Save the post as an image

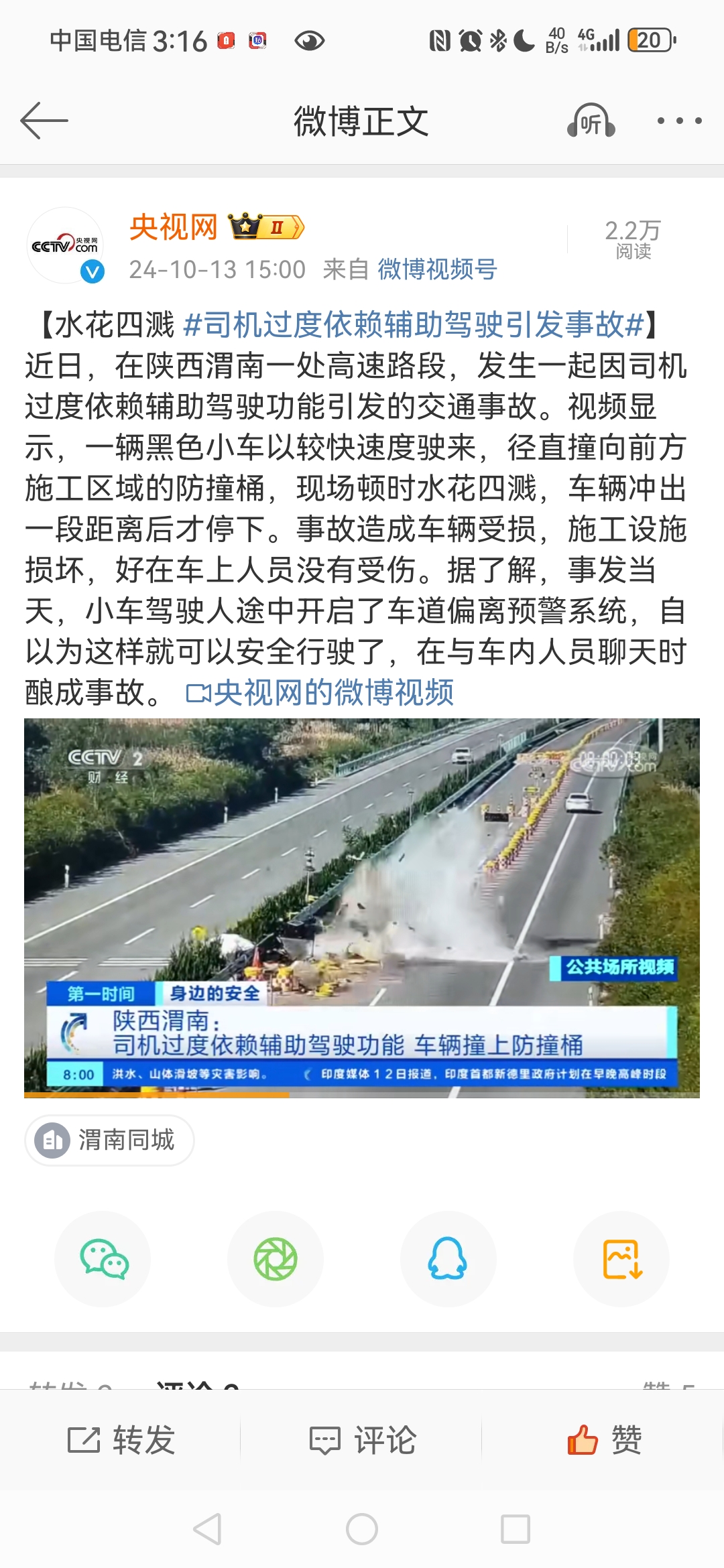pos(621,1258)
